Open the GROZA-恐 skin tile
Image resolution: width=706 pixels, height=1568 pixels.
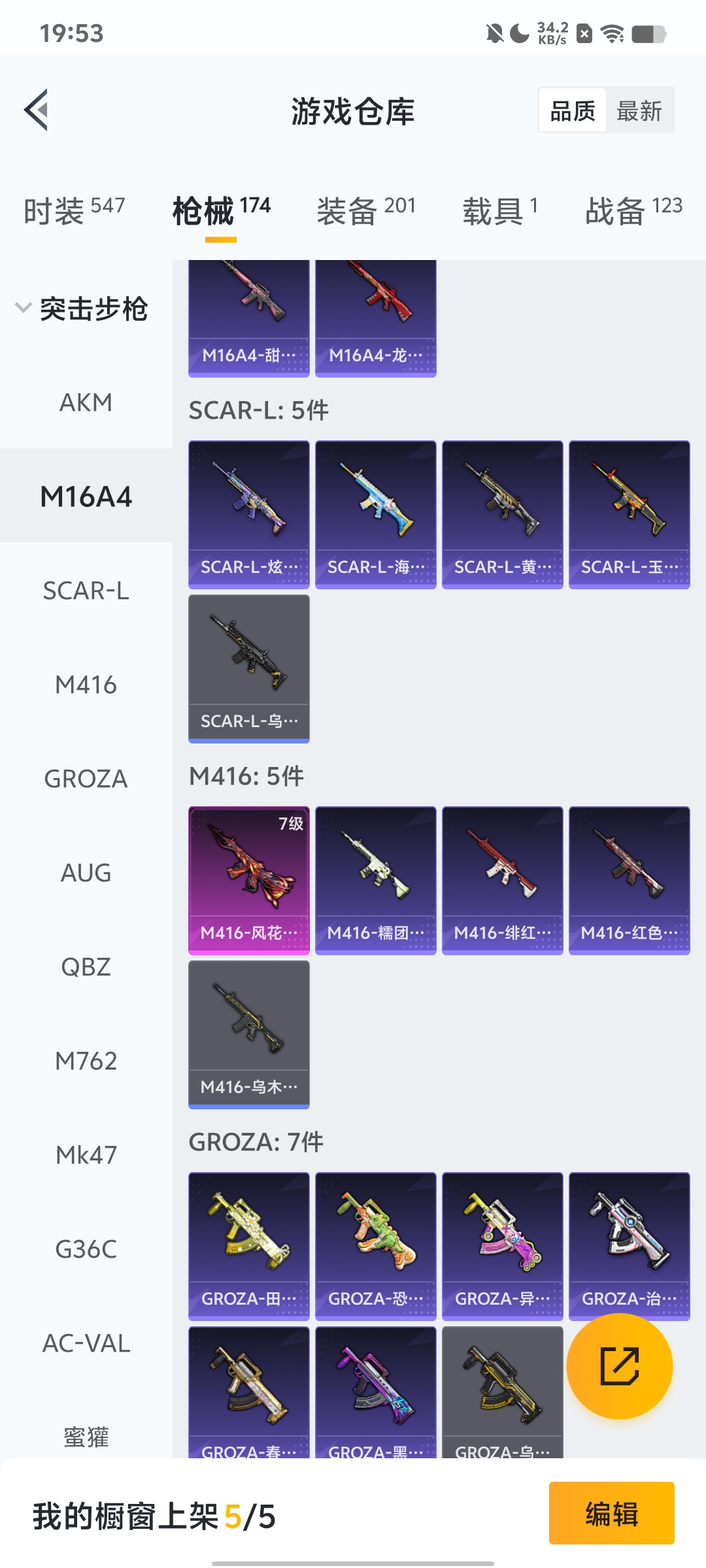coord(376,1246)
